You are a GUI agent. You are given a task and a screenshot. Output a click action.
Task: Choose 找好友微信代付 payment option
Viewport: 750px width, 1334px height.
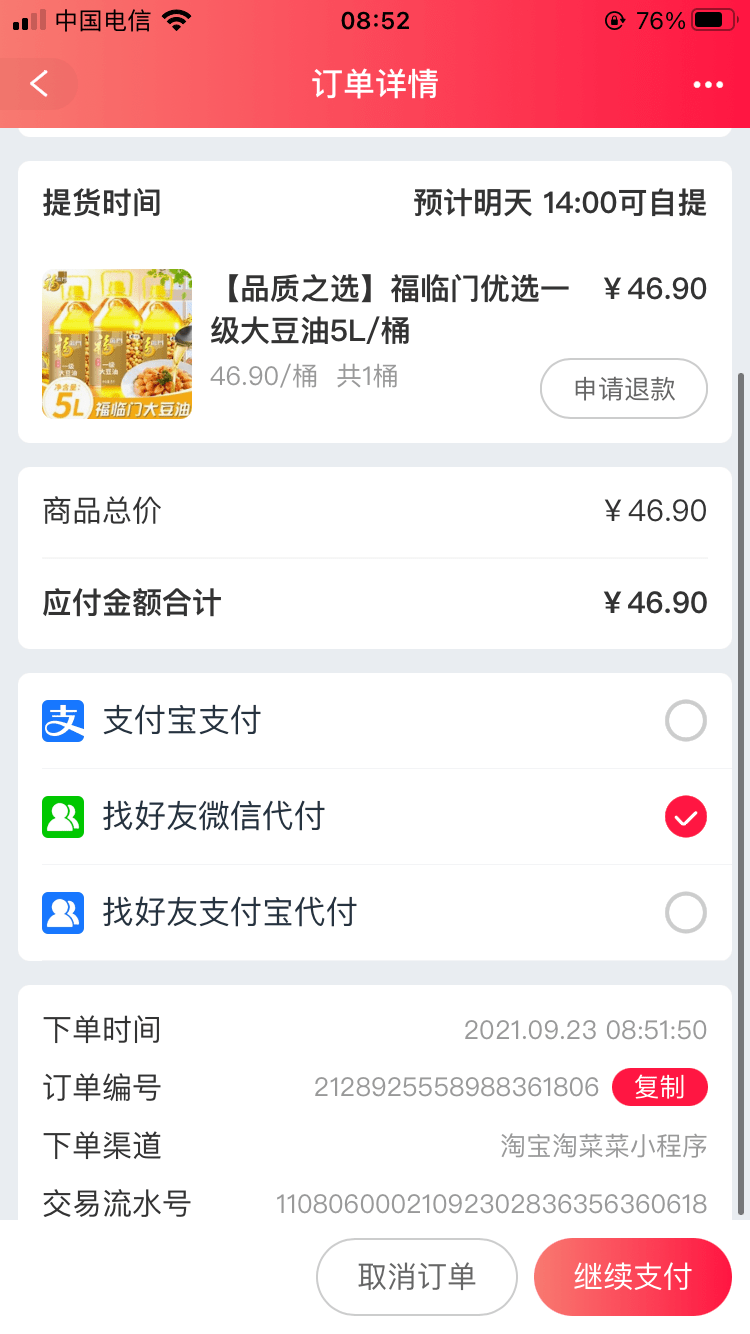pyautogui.click(x=685, y=817)
